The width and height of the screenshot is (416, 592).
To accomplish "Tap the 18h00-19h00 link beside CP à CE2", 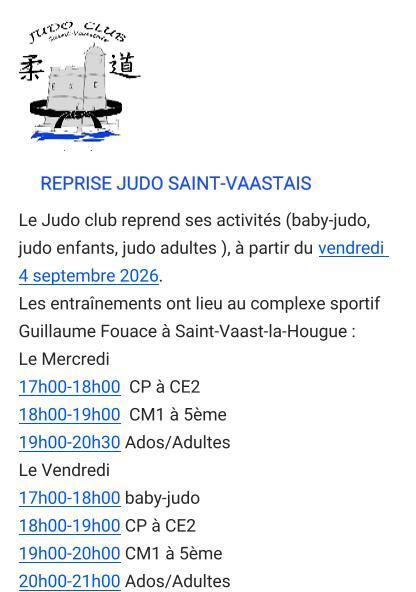I will point(70,526).
